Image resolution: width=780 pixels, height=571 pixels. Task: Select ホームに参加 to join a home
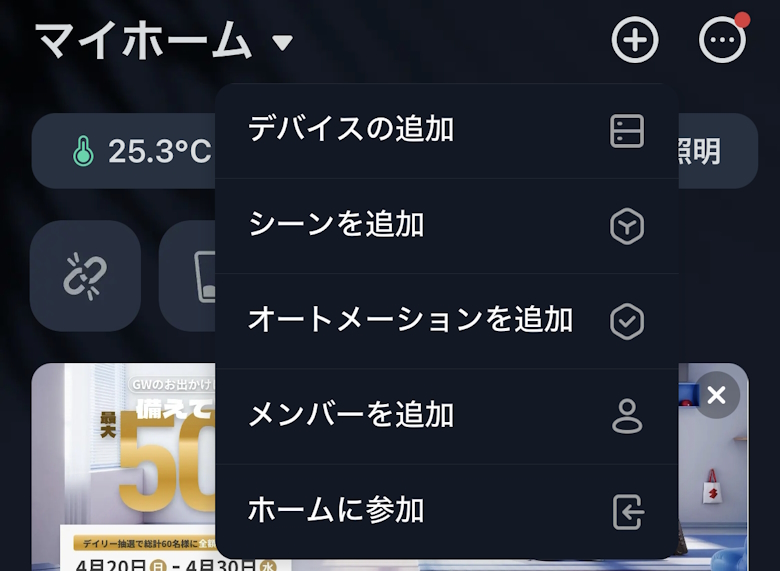[446, 511]
